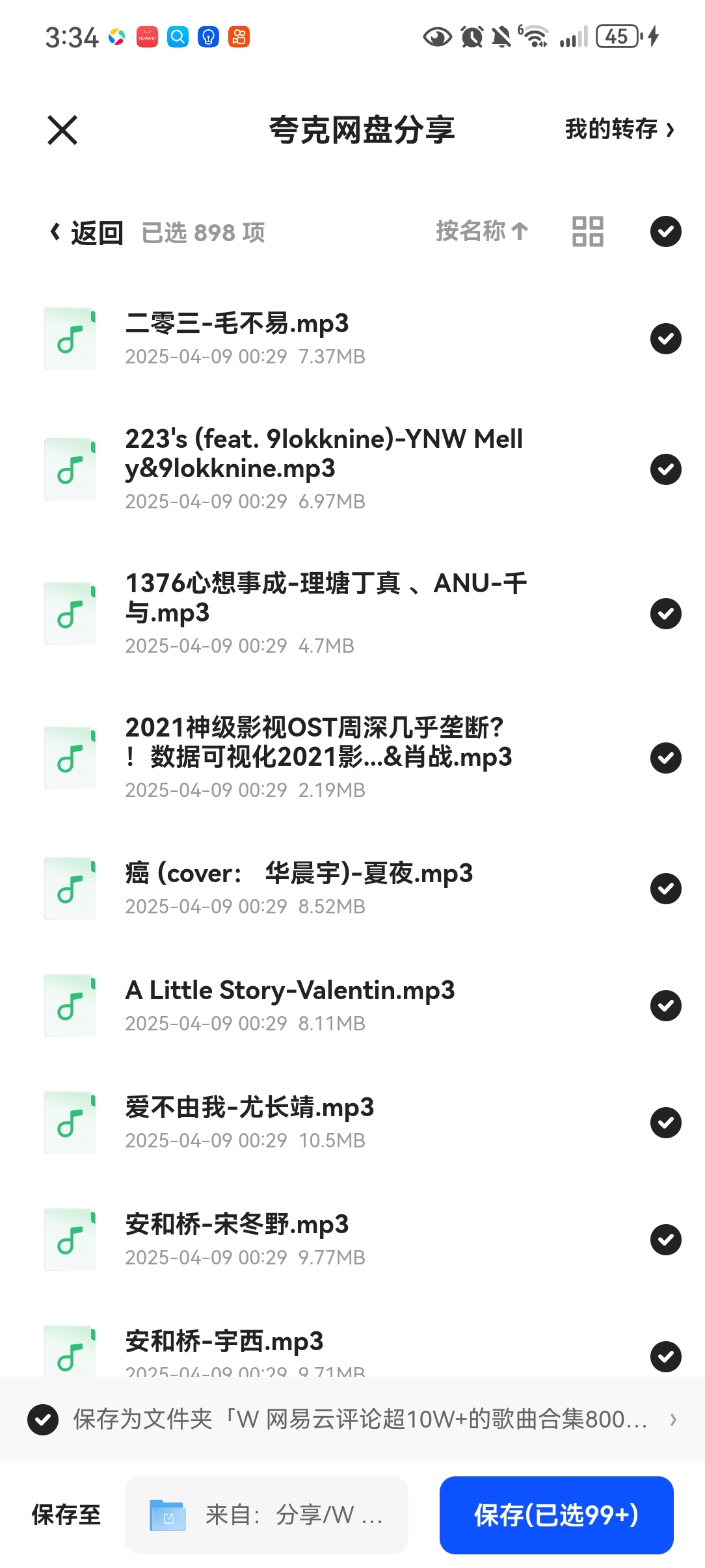The height and width of the screenshot is (1568, 705).
Task: Uncheck 癌 (cover: 华晨宇)-夏夜.mp3
Action: pos(665,889)
